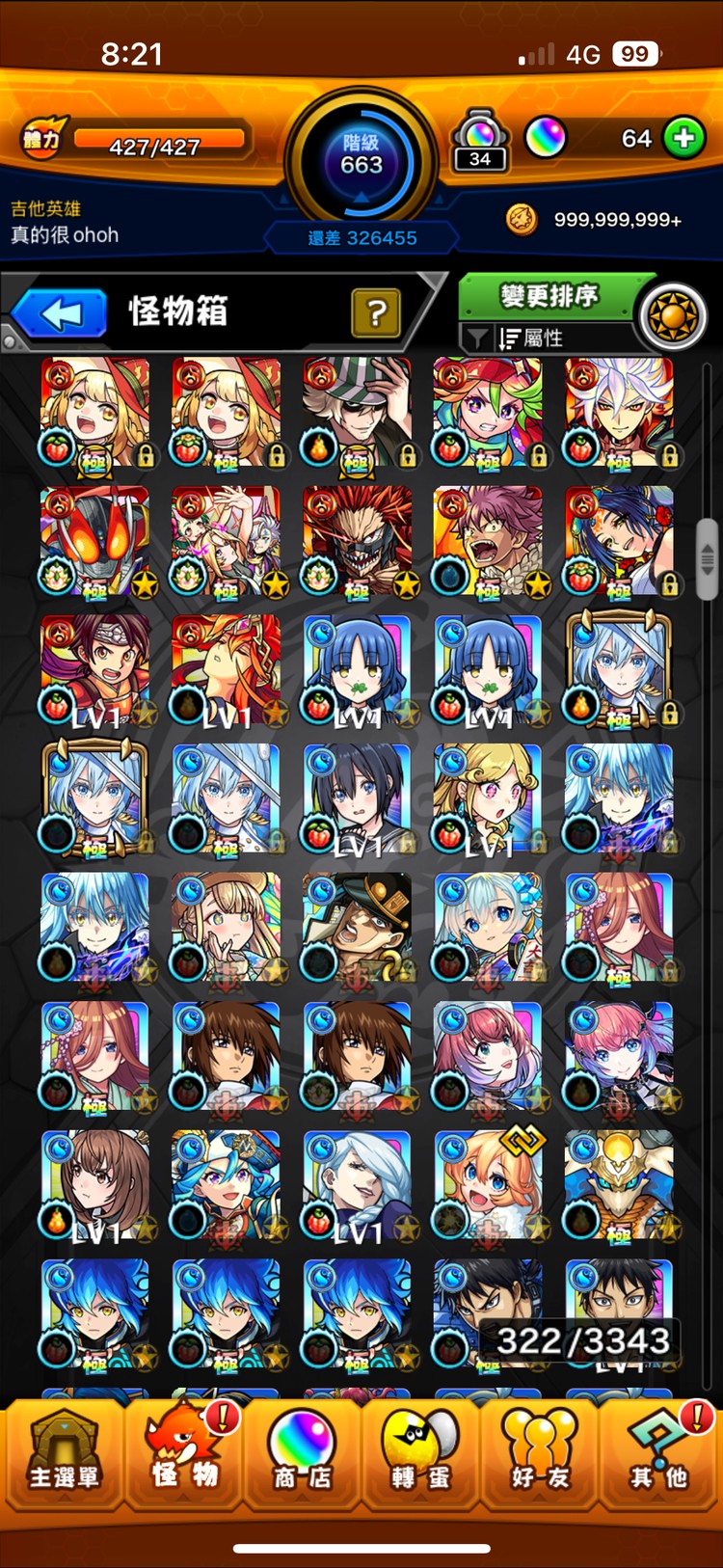Open the 好友 friends tab

[540, 1455]
